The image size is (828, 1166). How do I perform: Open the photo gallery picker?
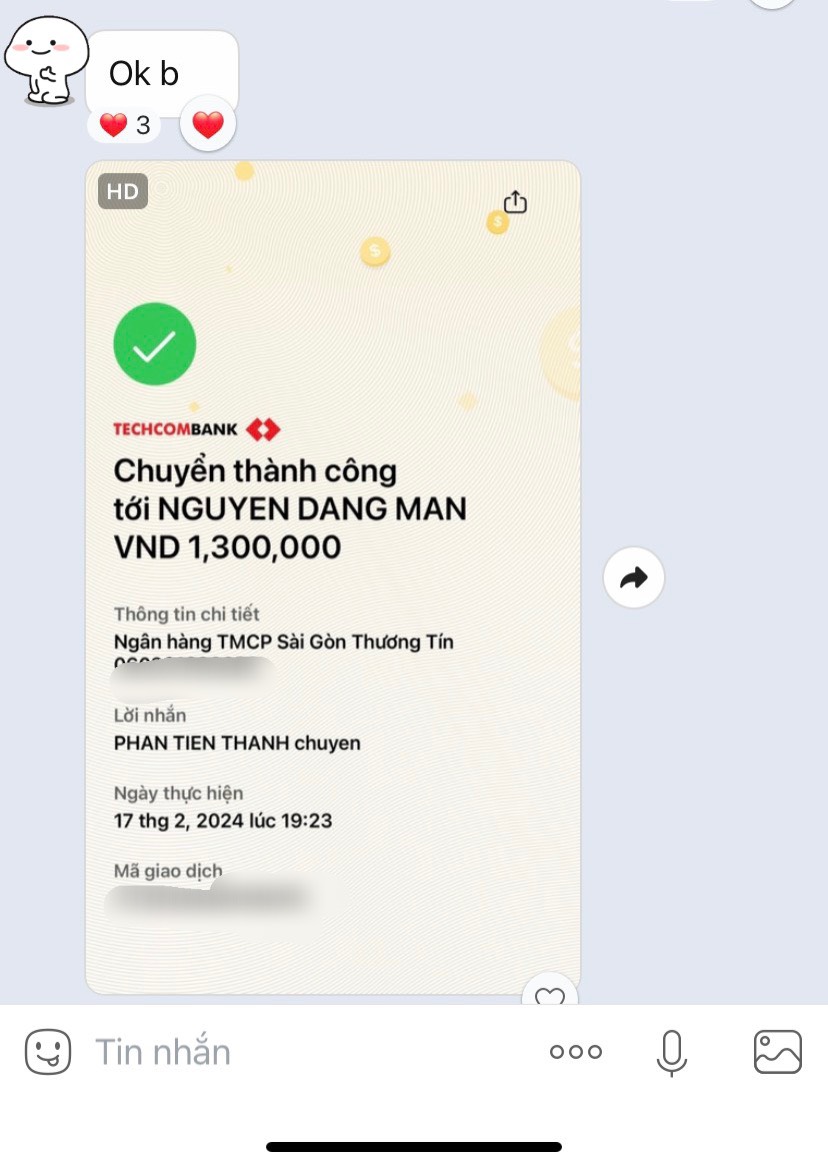(777, 1052)
